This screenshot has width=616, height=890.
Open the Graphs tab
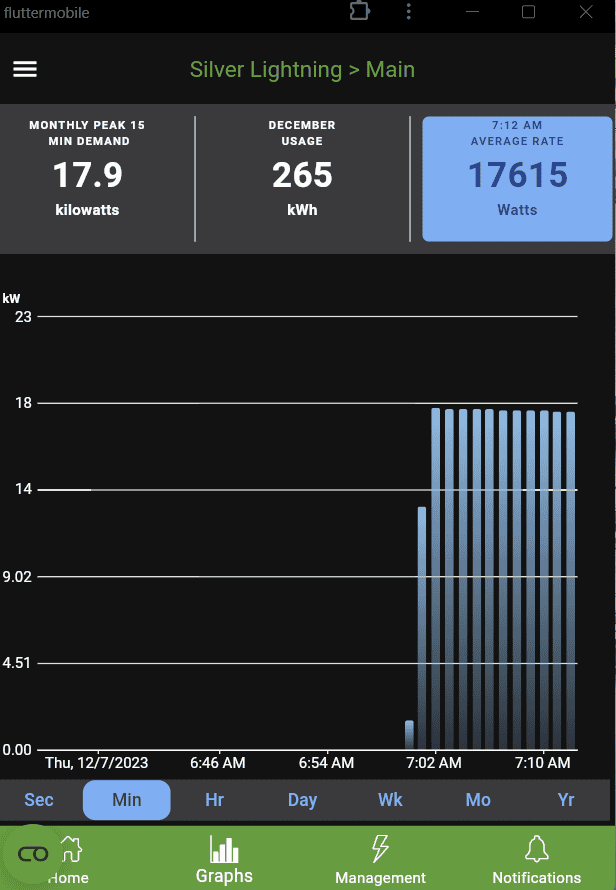(x=224, y=860)
